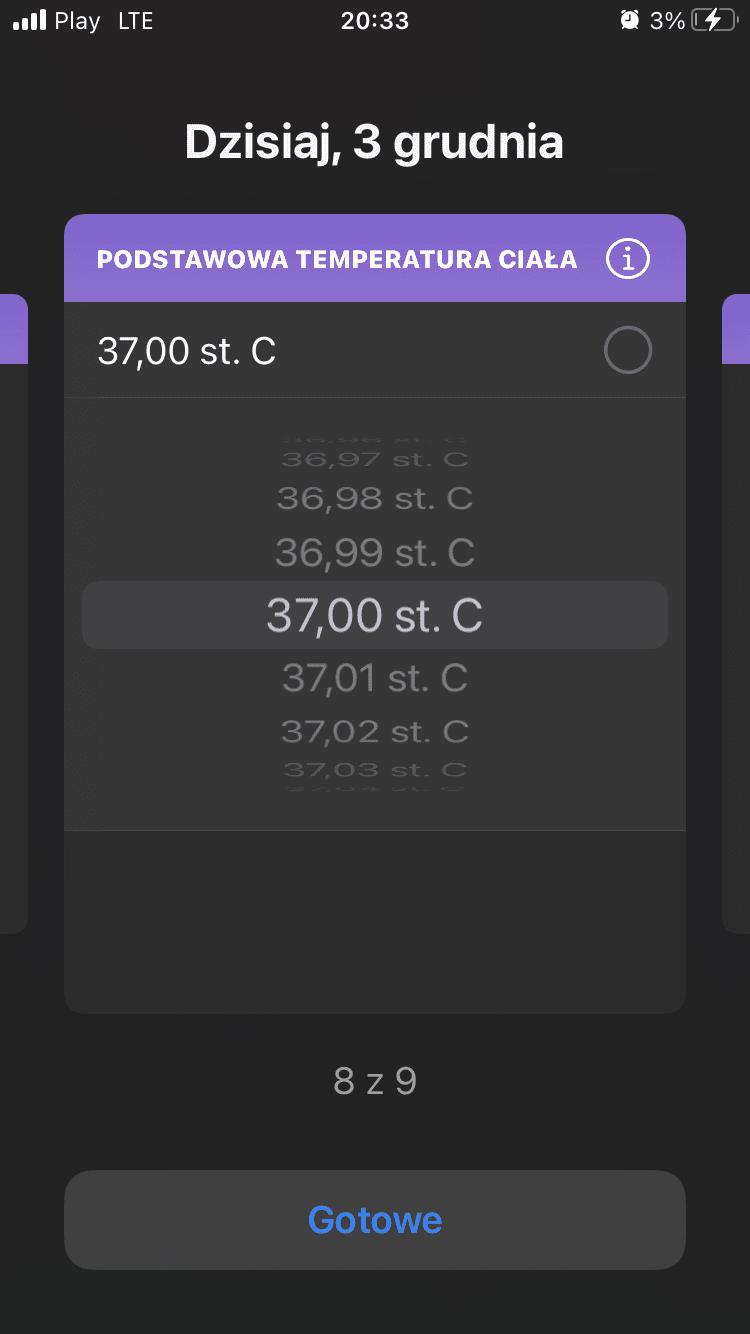Tap Gotowe to finish

point(375,1219)
